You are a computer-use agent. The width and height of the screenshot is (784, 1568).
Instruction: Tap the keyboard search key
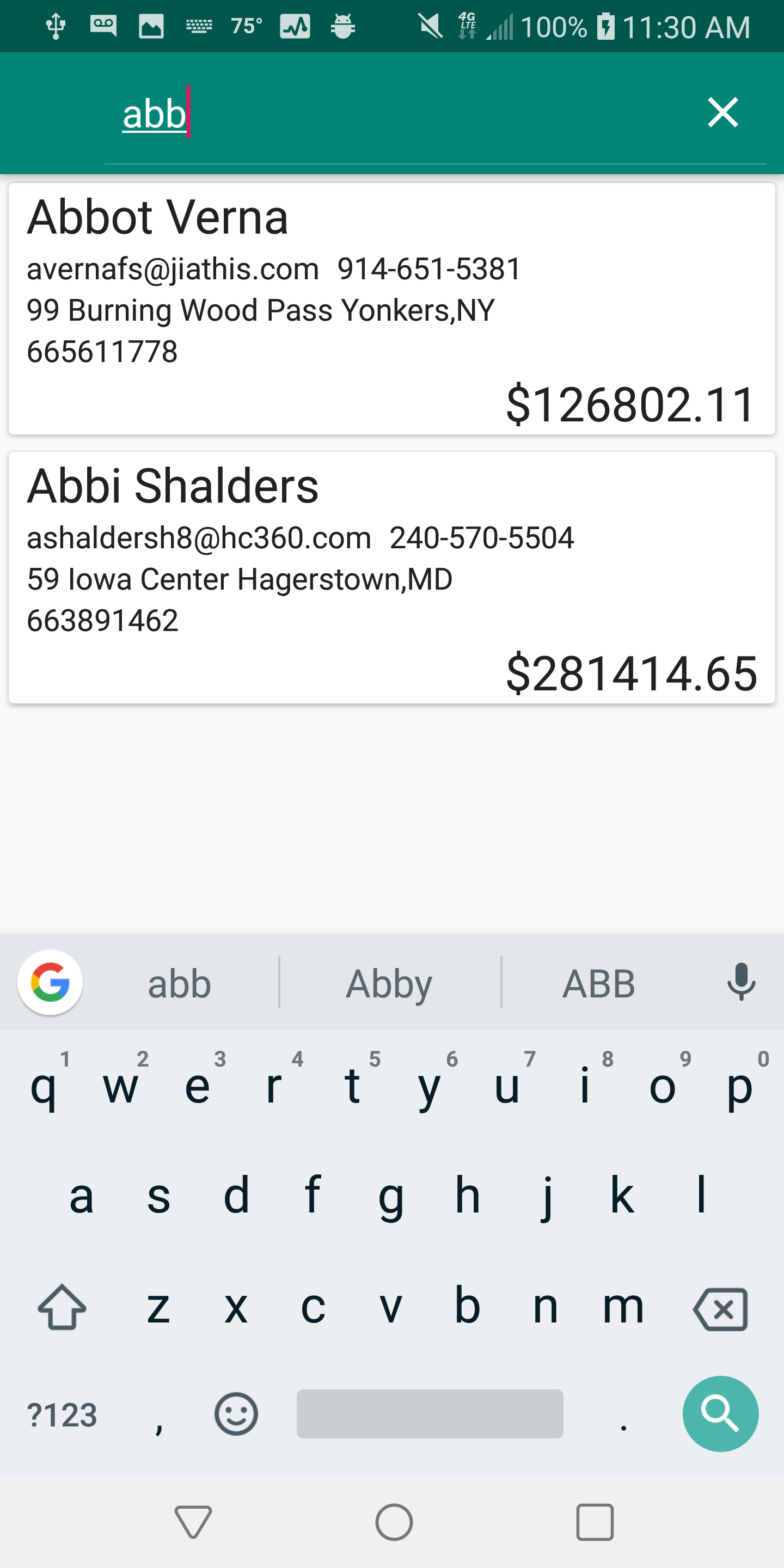720,1413
